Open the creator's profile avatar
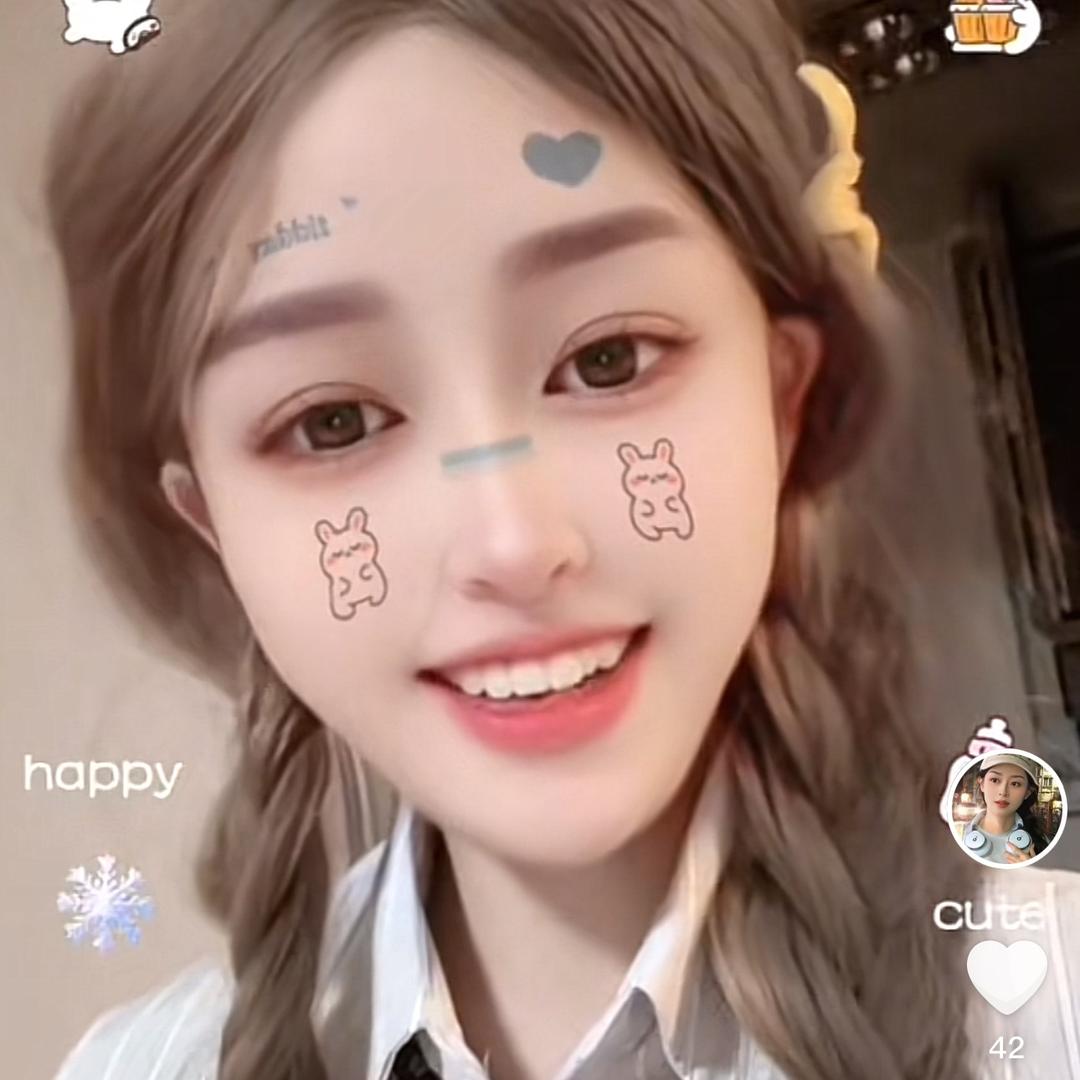The width and height of the screenshot is (1080, 1080). tap(1007, 808)
